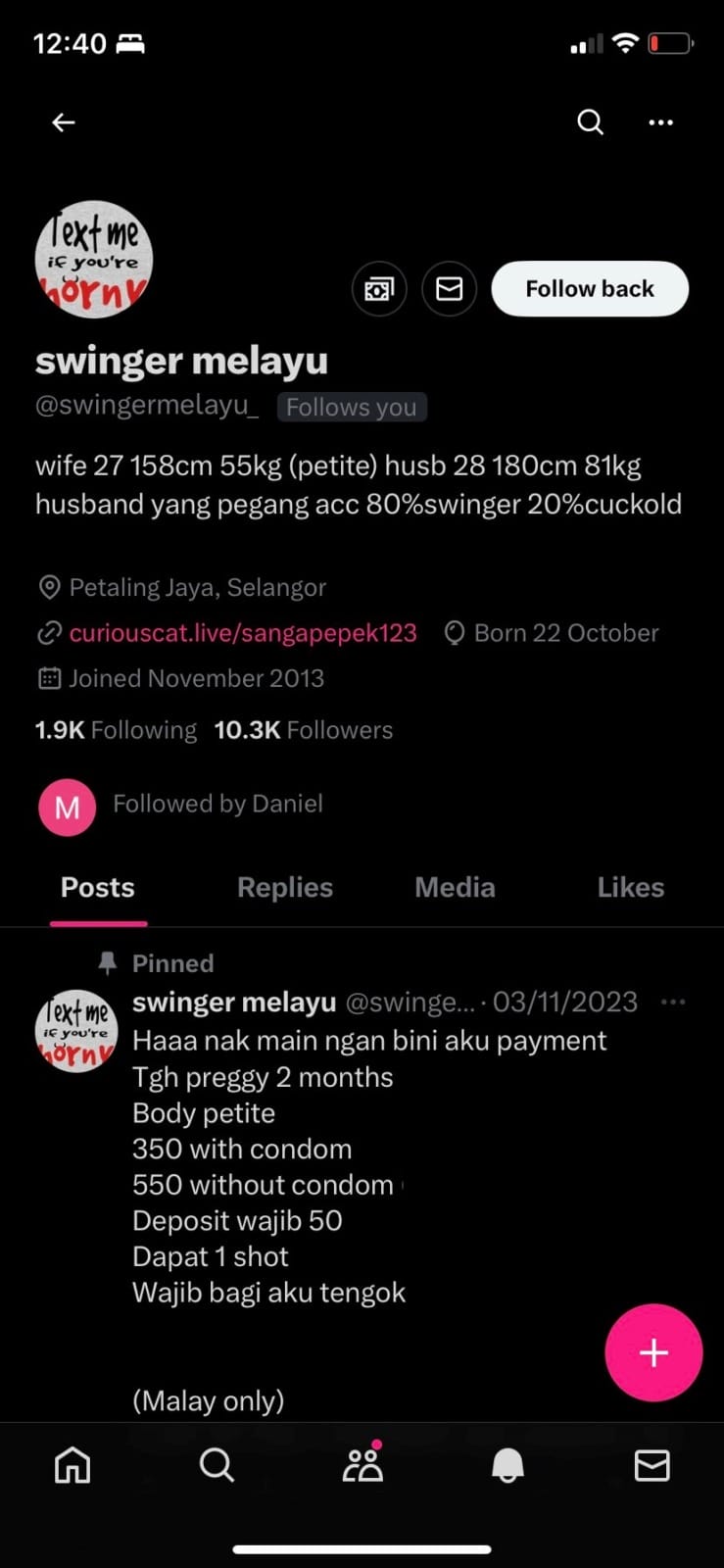Open the Following list
The height and width of the screenshot is (1568, 724).
click(116, 730)
